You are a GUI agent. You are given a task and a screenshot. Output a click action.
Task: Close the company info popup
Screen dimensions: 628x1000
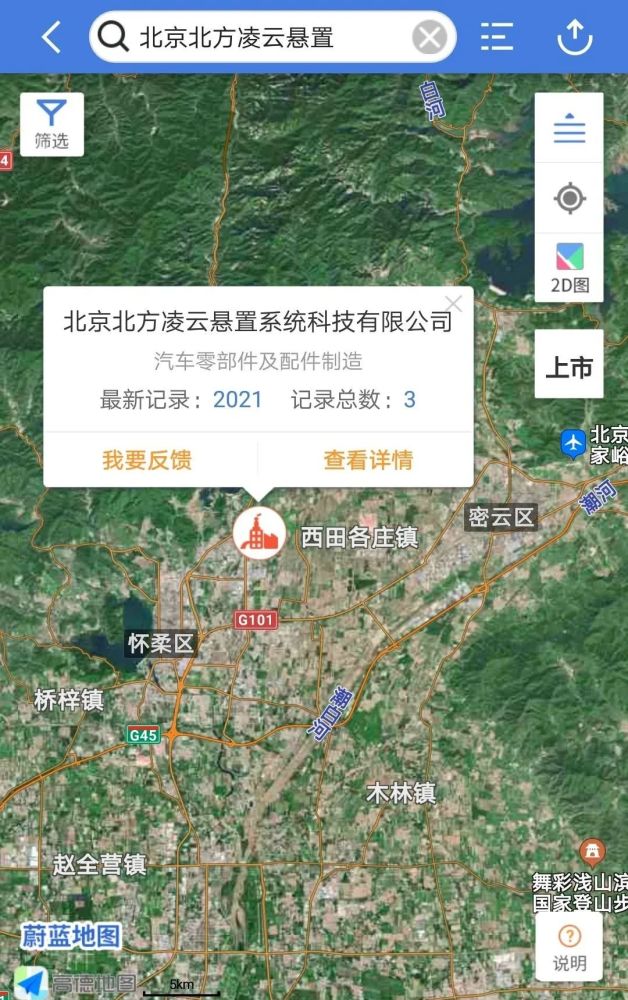click(454, 303)
